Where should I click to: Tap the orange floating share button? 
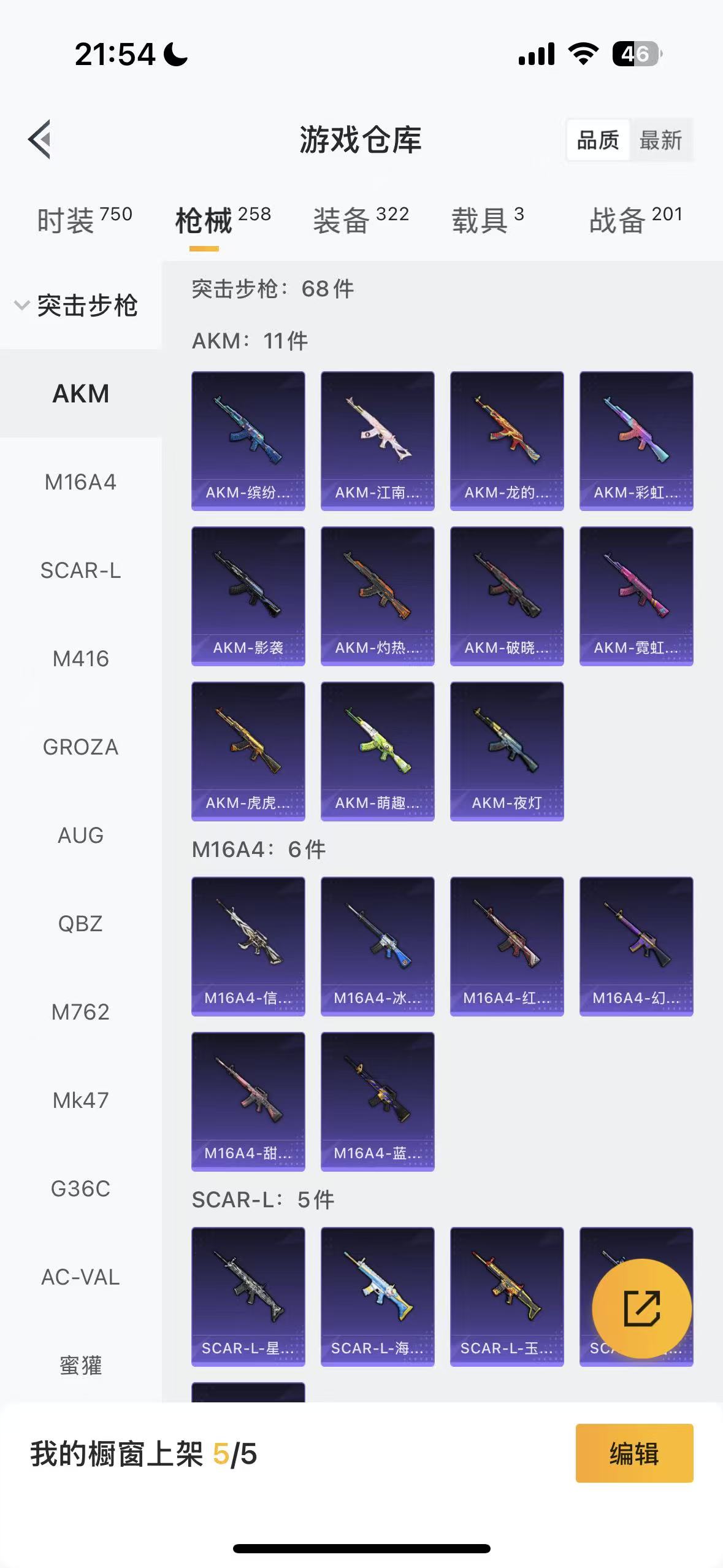click(x=641, y=1309)
